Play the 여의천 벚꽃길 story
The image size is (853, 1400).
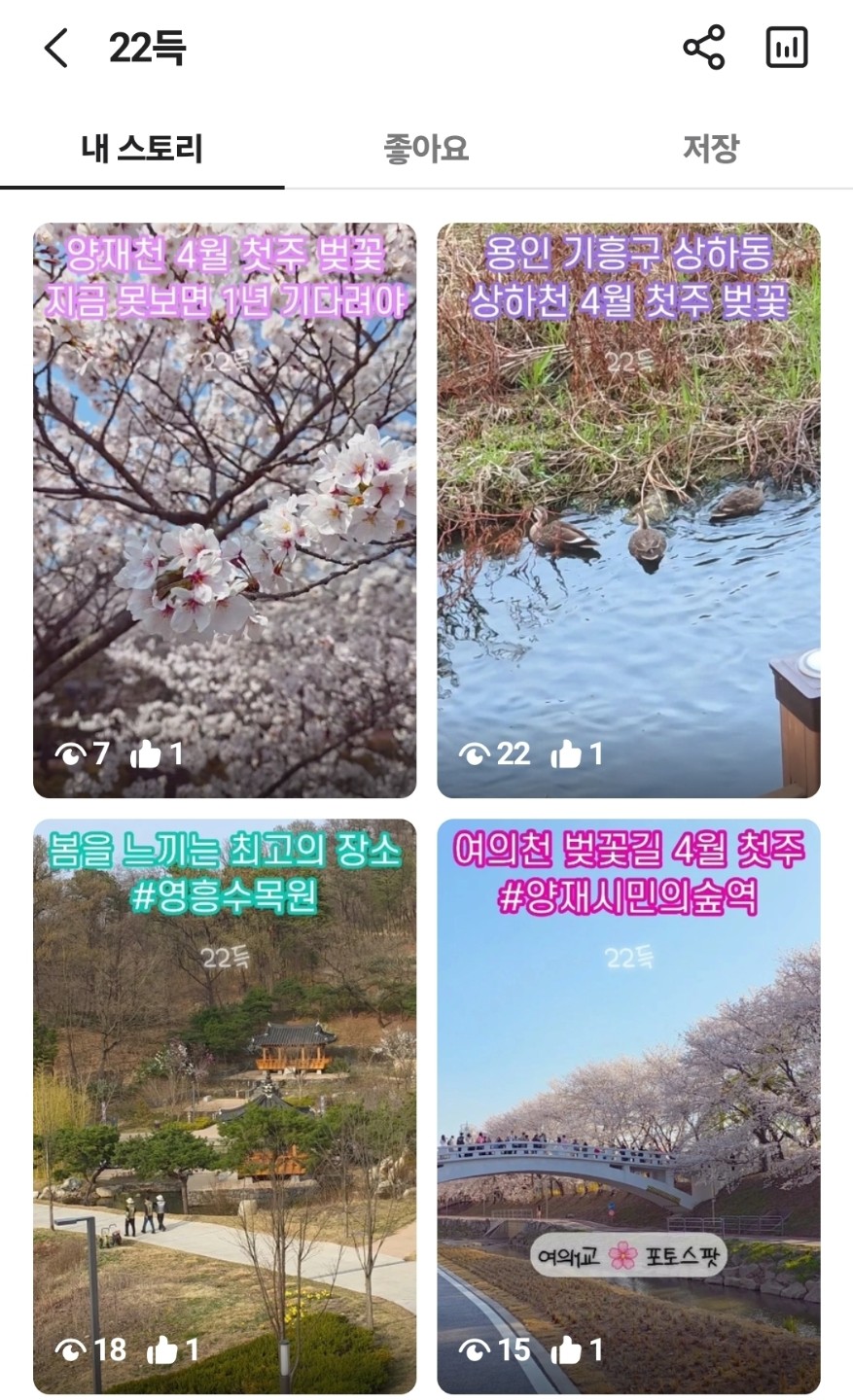[x=628, y=1105]
